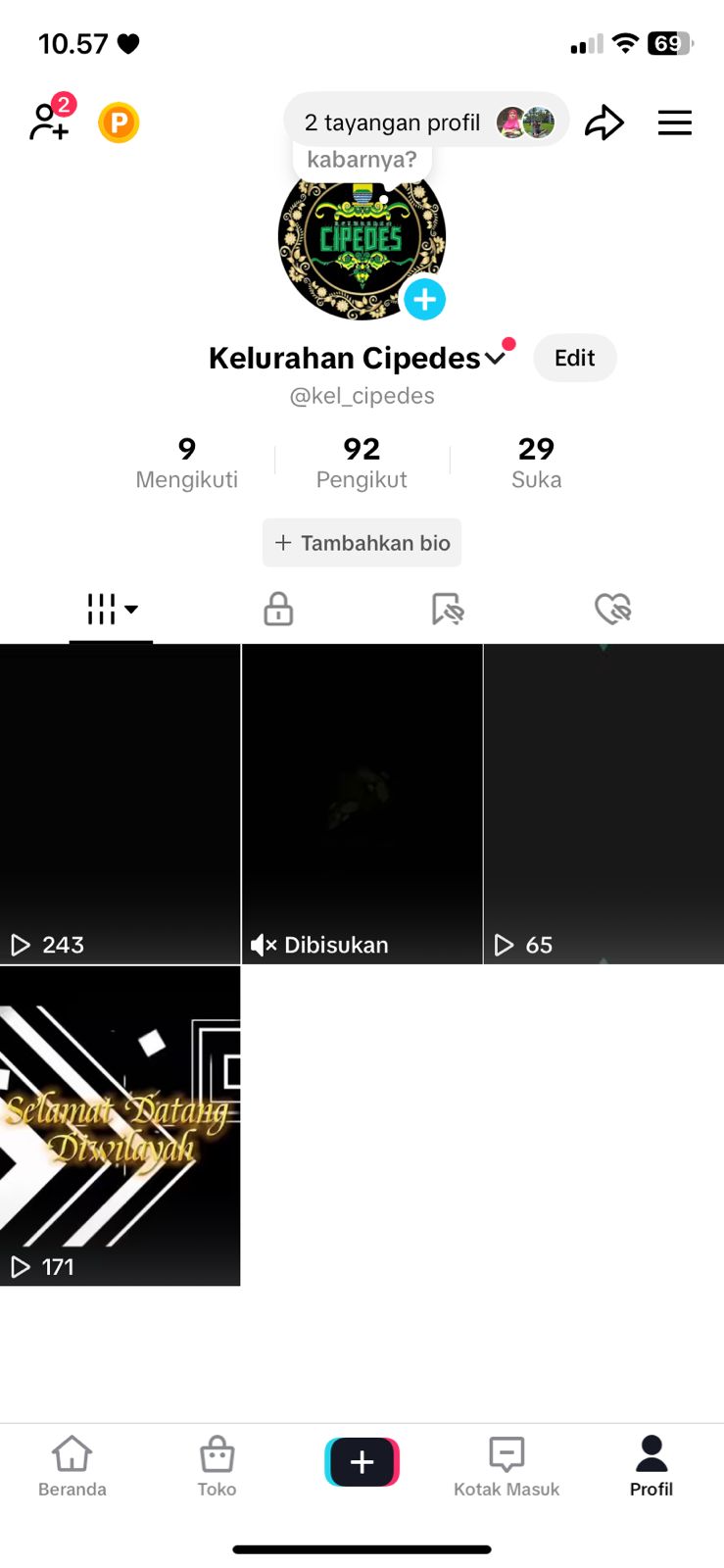Open the Kotak Masuk inbox

point(507,1466)
